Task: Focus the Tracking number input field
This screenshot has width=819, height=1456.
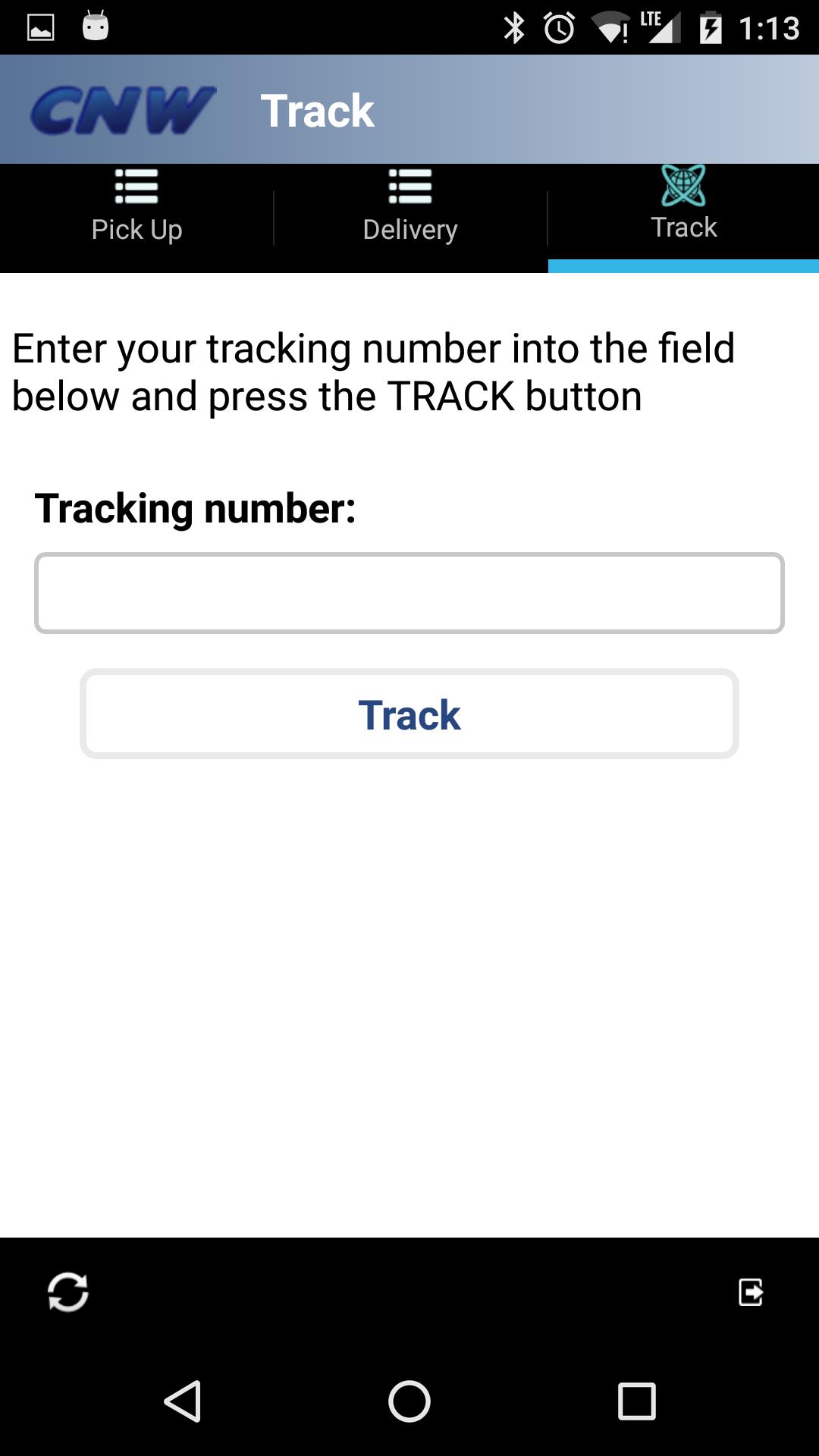Action: pos(409,593)
